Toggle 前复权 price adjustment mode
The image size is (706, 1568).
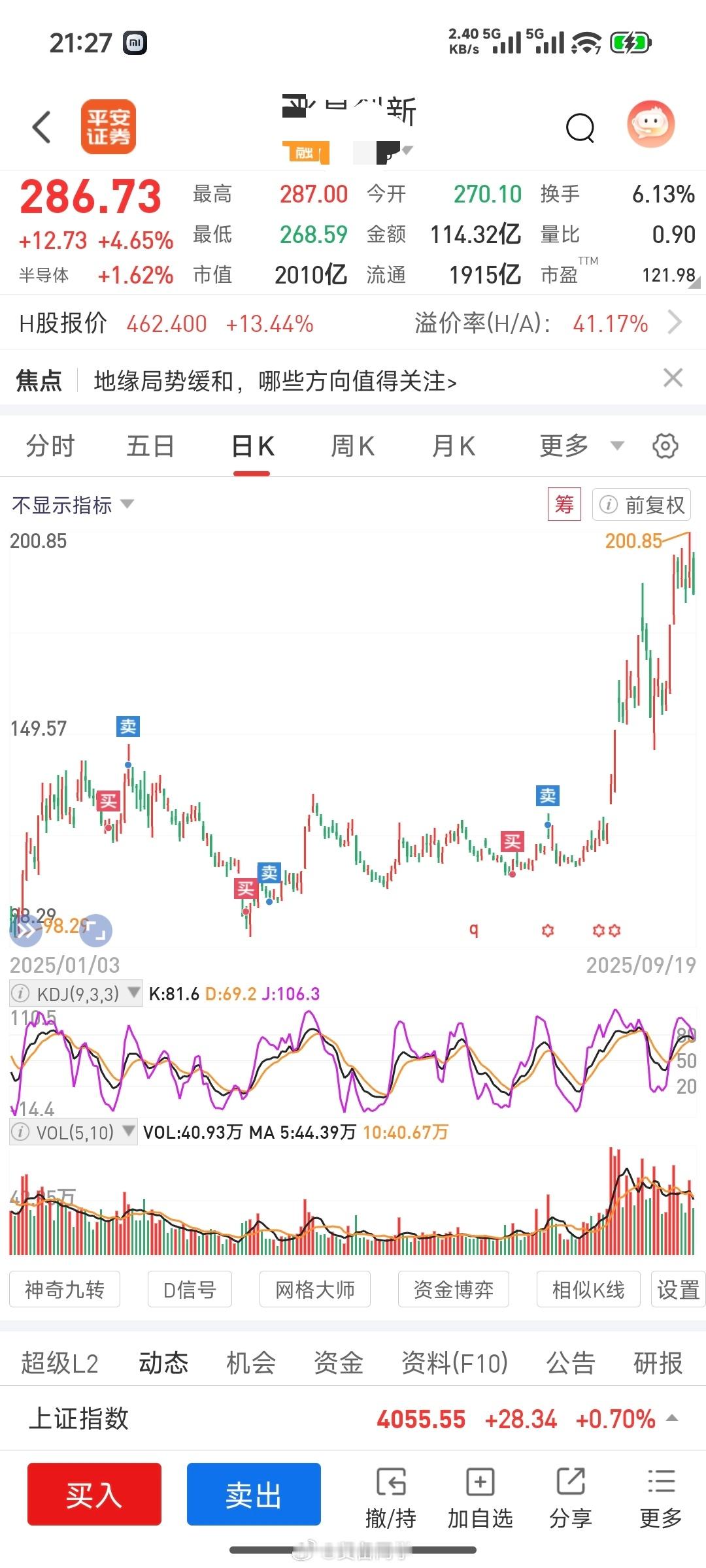click(x=643, y=504)
